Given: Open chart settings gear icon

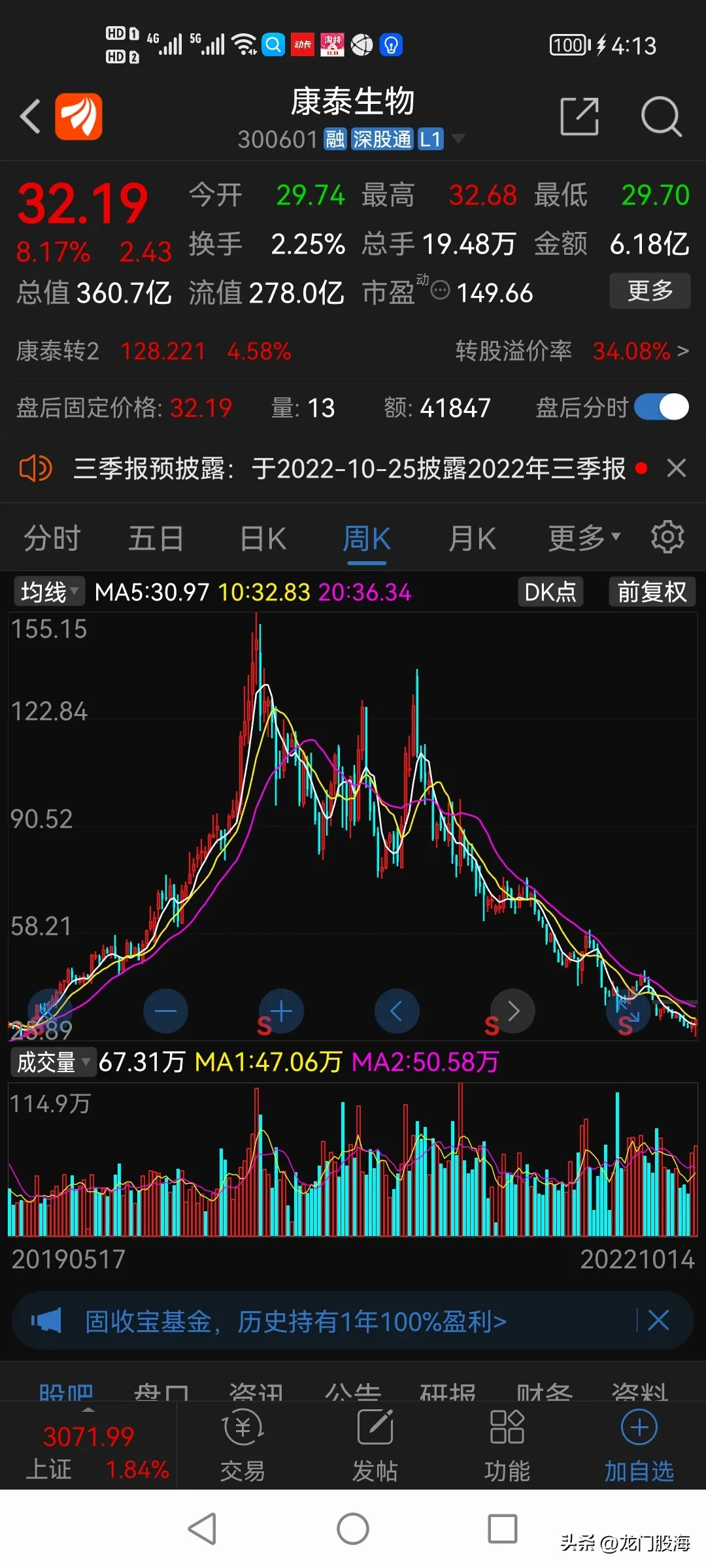Looking at the screenshot, I should pos(667,537).
